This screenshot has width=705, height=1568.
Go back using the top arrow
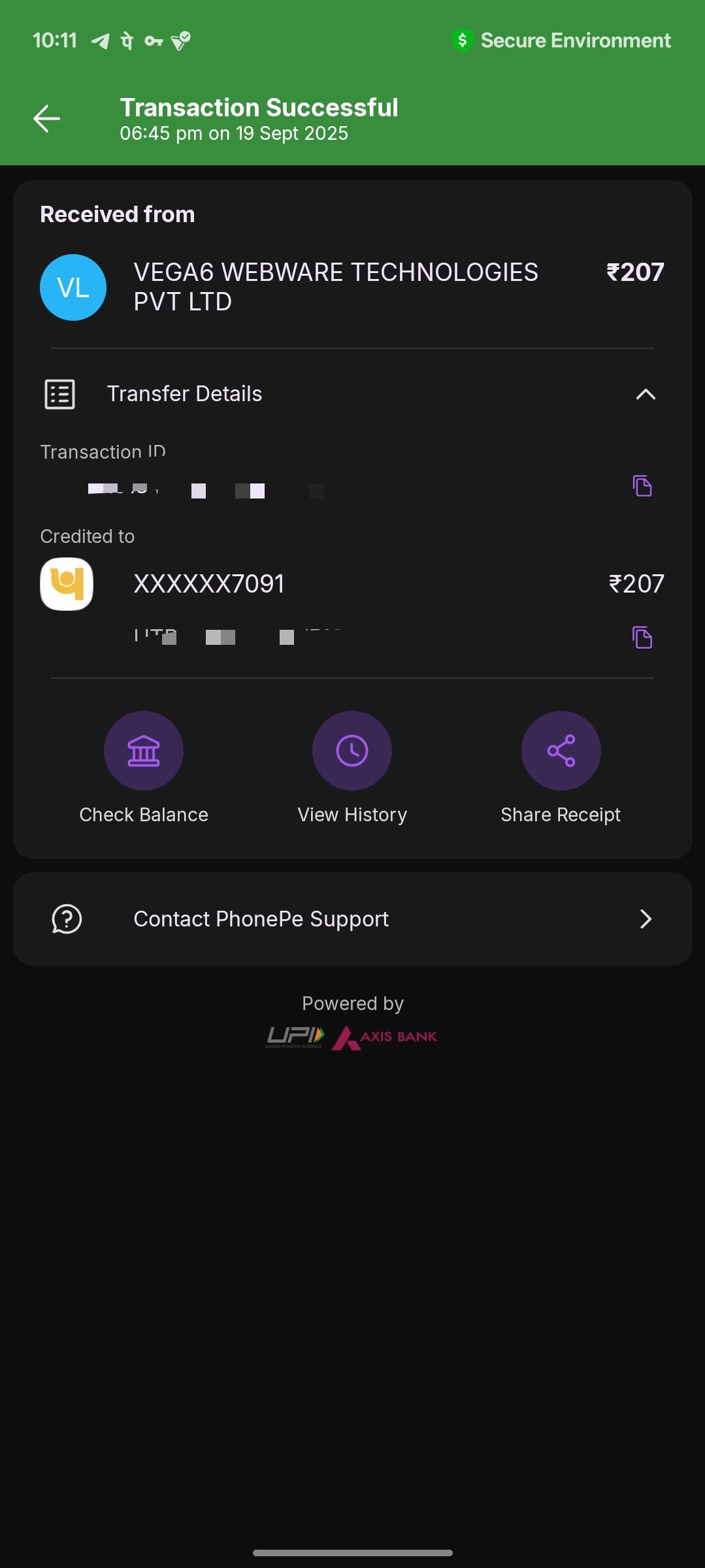47,119
